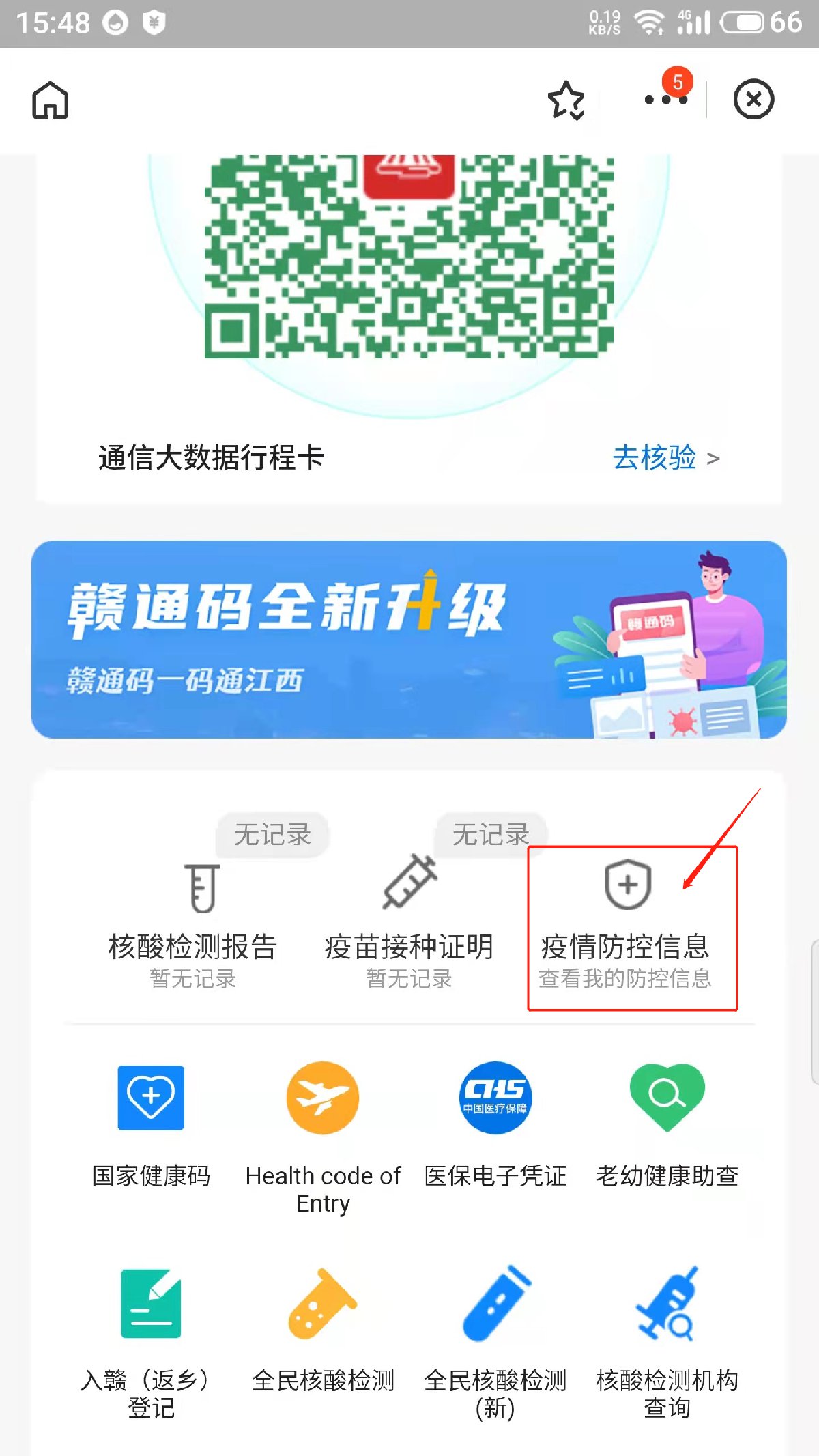Open 全民核酸检测 with the orange tube icon
Screen dimensions: 819x1456
pyautogui.click(x=323, y=1328)
